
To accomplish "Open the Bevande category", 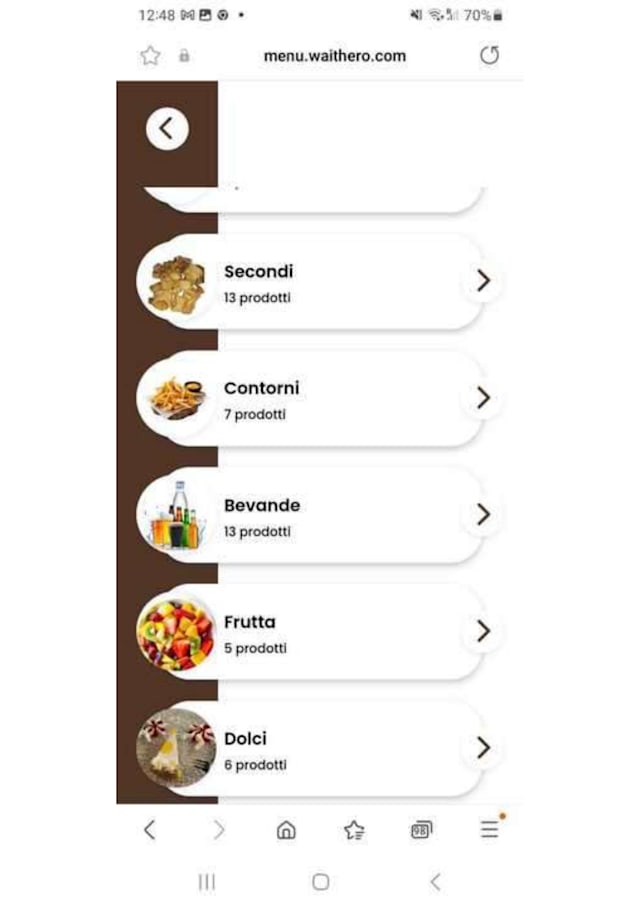I will [319, 516].
